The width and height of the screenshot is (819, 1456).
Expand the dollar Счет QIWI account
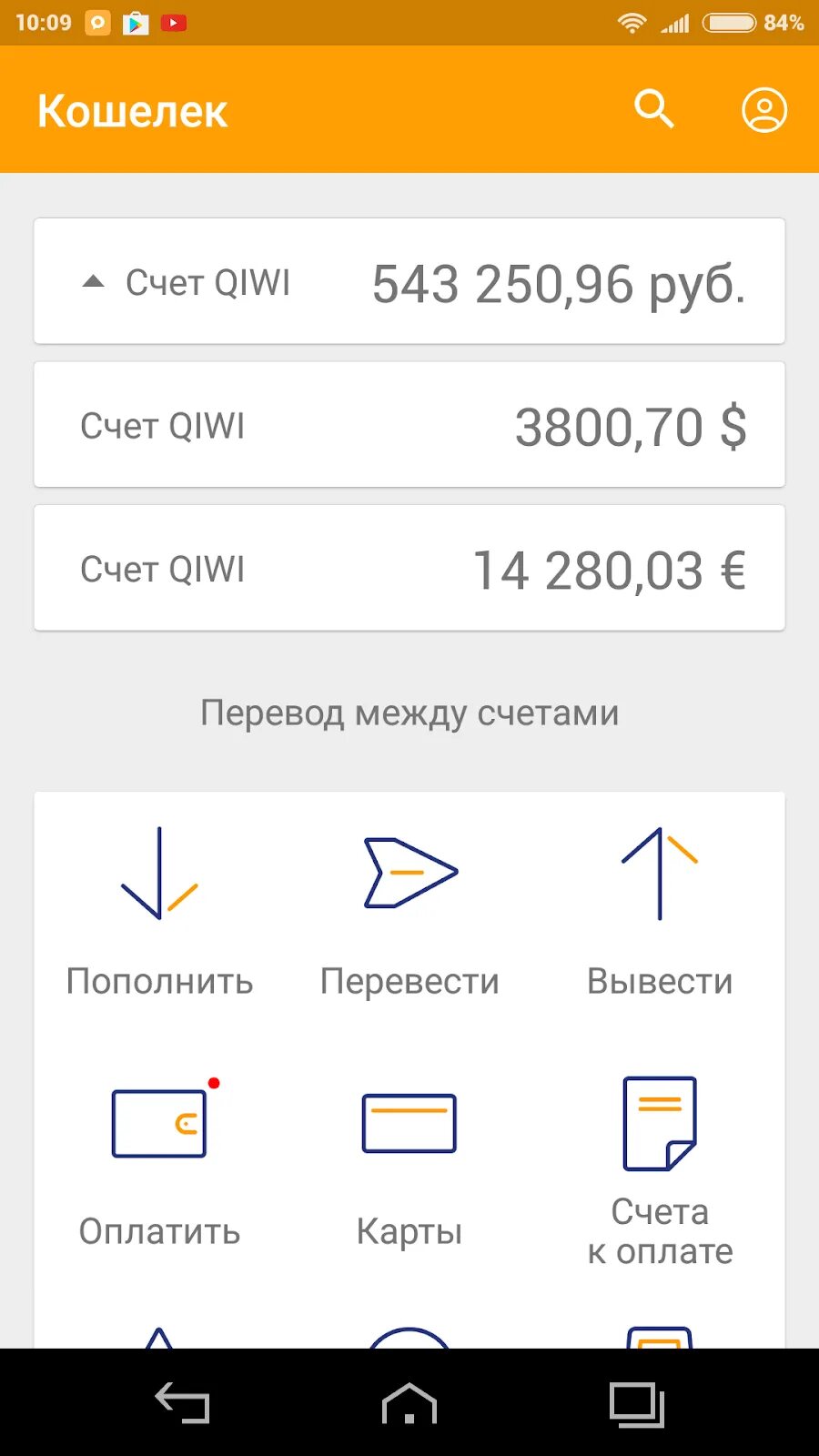pos(409,425)
